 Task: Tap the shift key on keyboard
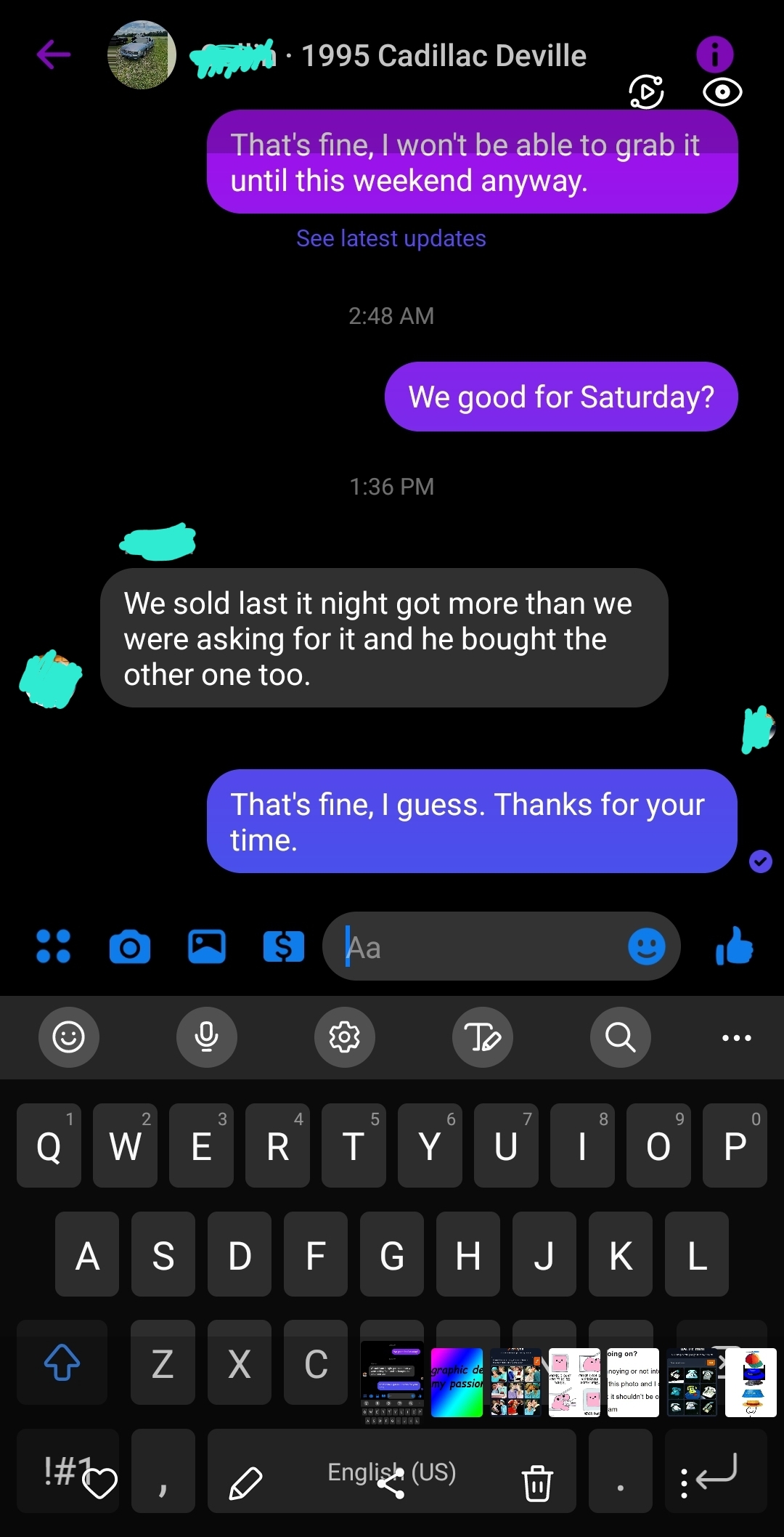62,1363
